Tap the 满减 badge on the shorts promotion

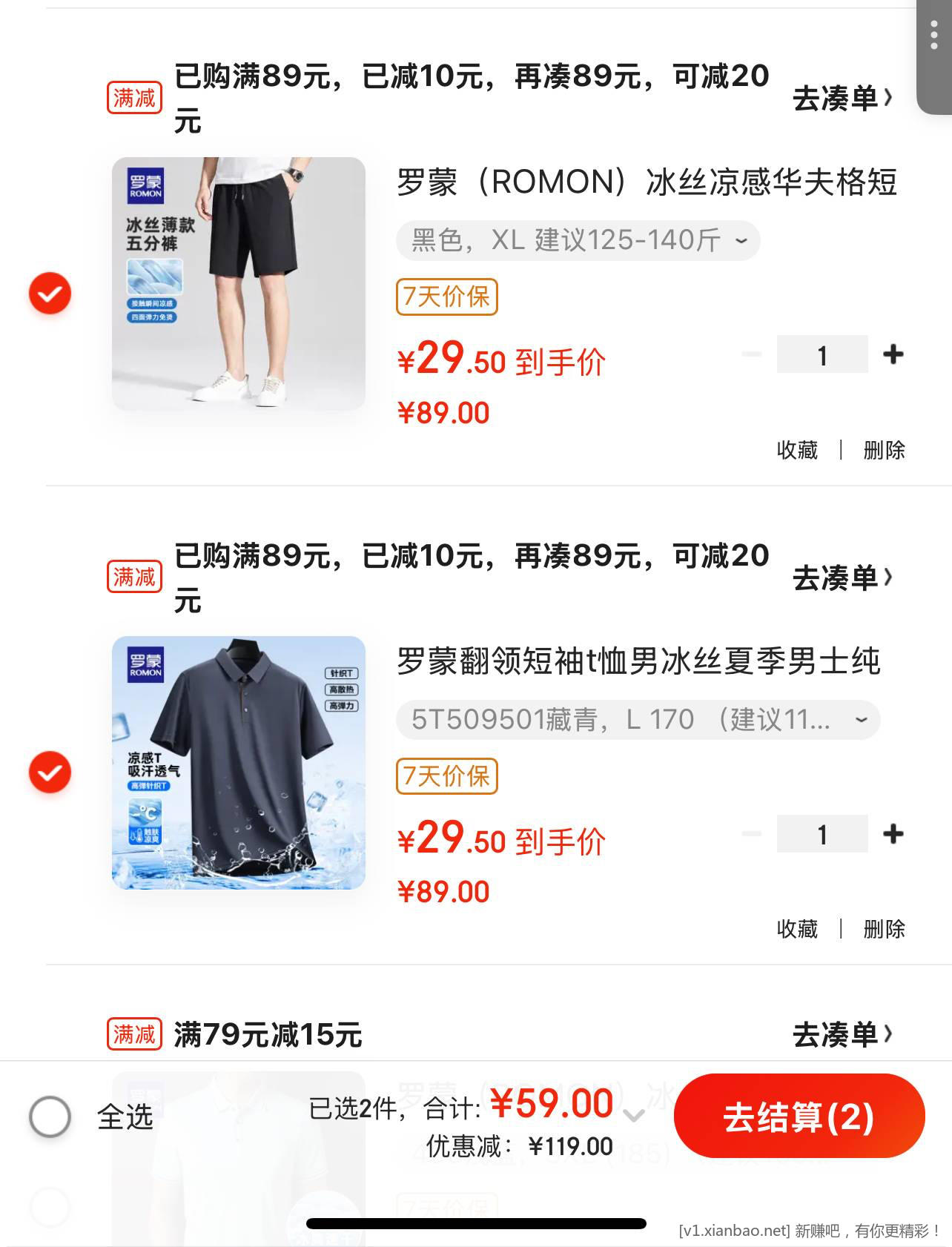(134, 99)
